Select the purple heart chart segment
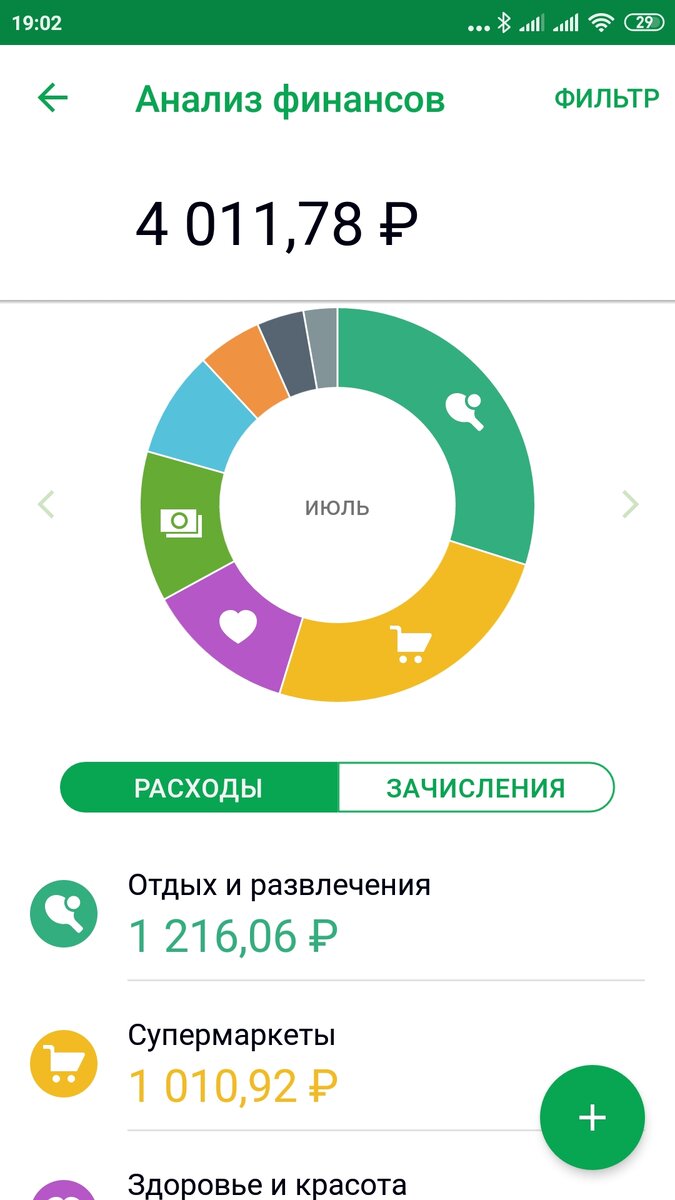Viewport: 675px width, 1200px height. 238,627
